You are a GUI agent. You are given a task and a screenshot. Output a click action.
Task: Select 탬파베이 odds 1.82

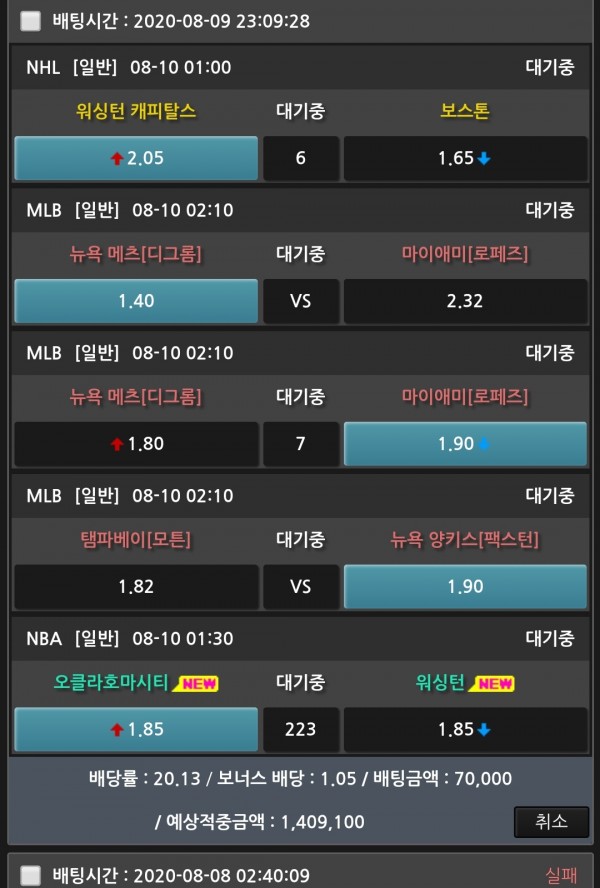pos(137,586)
